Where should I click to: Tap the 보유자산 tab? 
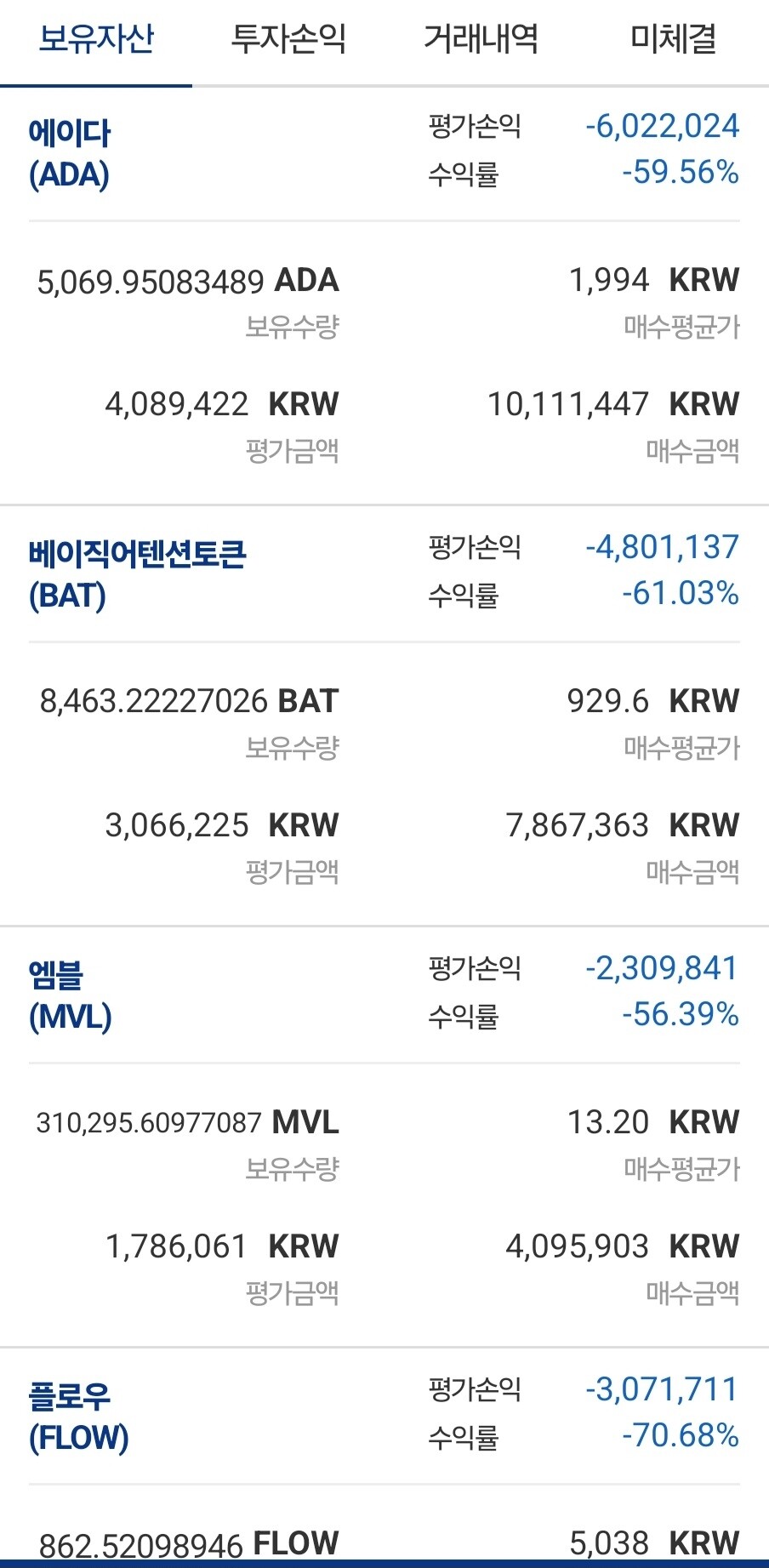pyautogui.click(x=96, y=39)
